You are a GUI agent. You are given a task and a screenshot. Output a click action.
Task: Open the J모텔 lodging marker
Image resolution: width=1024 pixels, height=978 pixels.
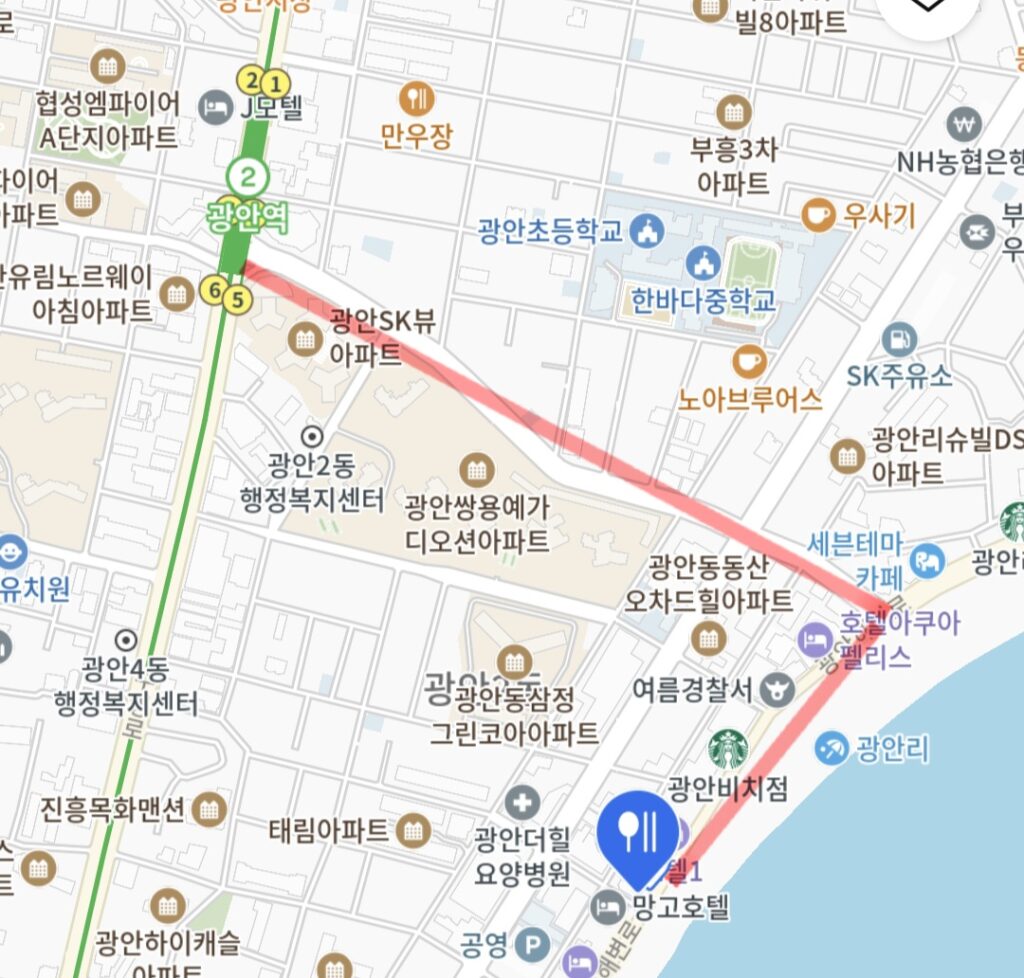(x=216, y=108)
